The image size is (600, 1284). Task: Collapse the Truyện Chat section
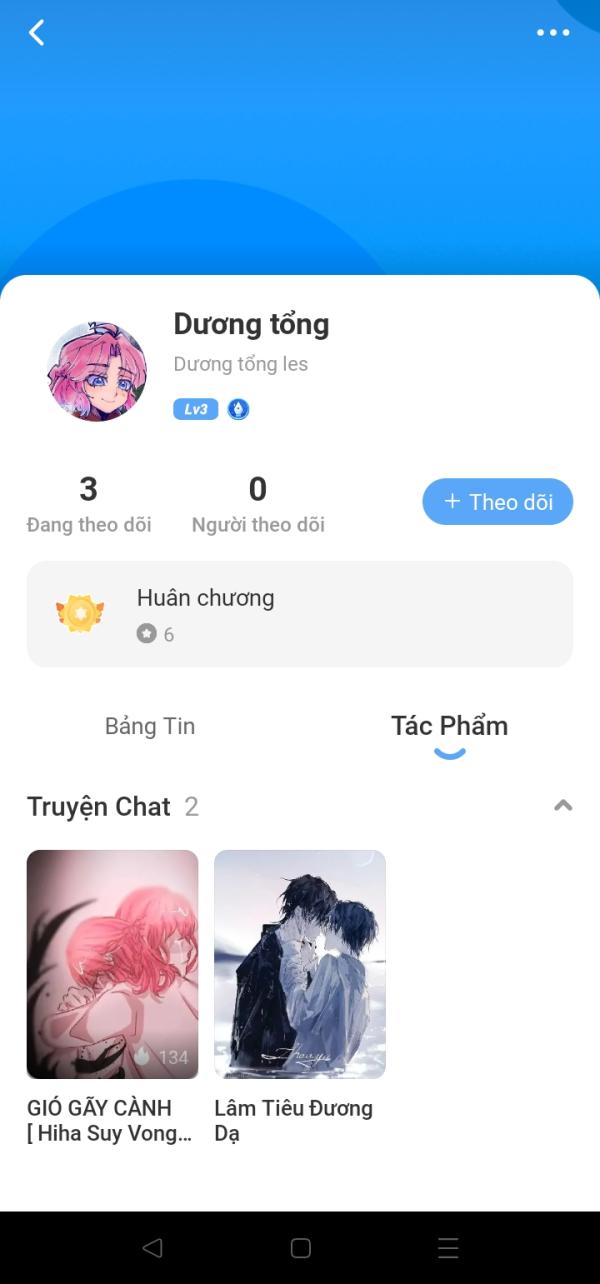[563, 806]
